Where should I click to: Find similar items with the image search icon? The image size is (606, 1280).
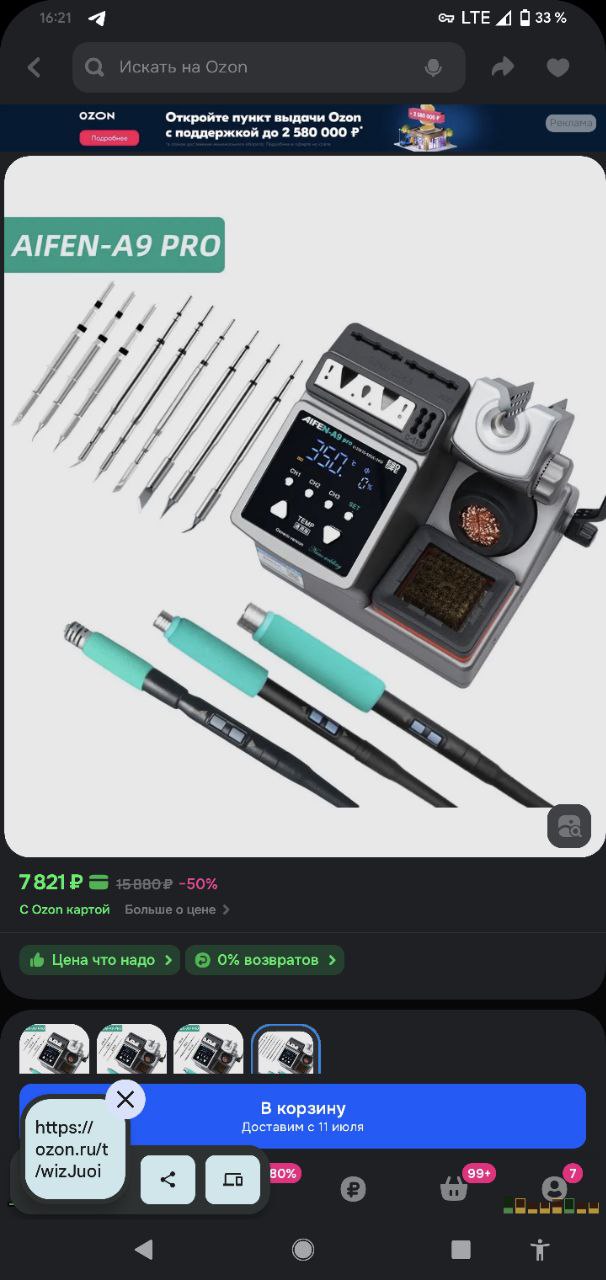pos(569,826)
